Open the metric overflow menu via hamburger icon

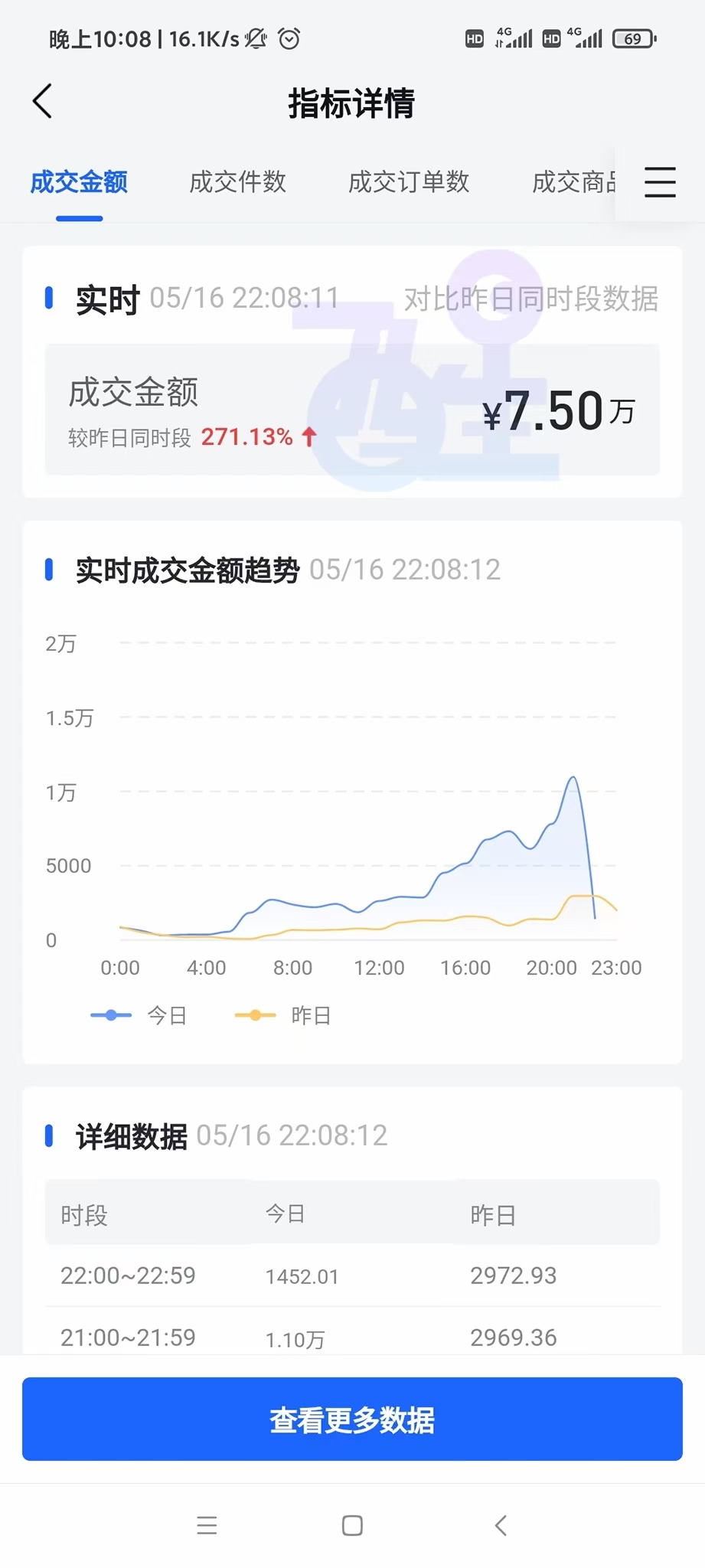(659, 183)
